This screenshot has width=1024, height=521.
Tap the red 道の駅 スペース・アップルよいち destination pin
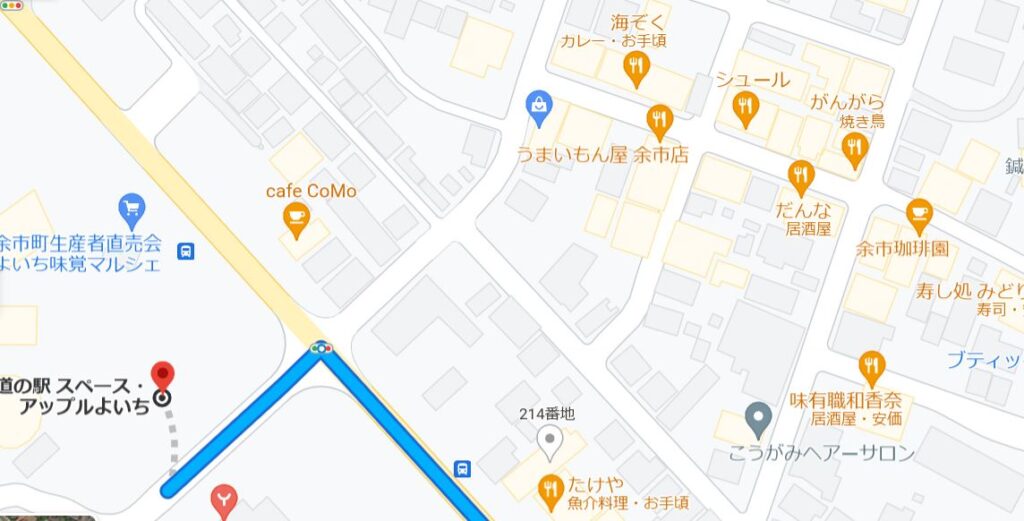(162, 375)
